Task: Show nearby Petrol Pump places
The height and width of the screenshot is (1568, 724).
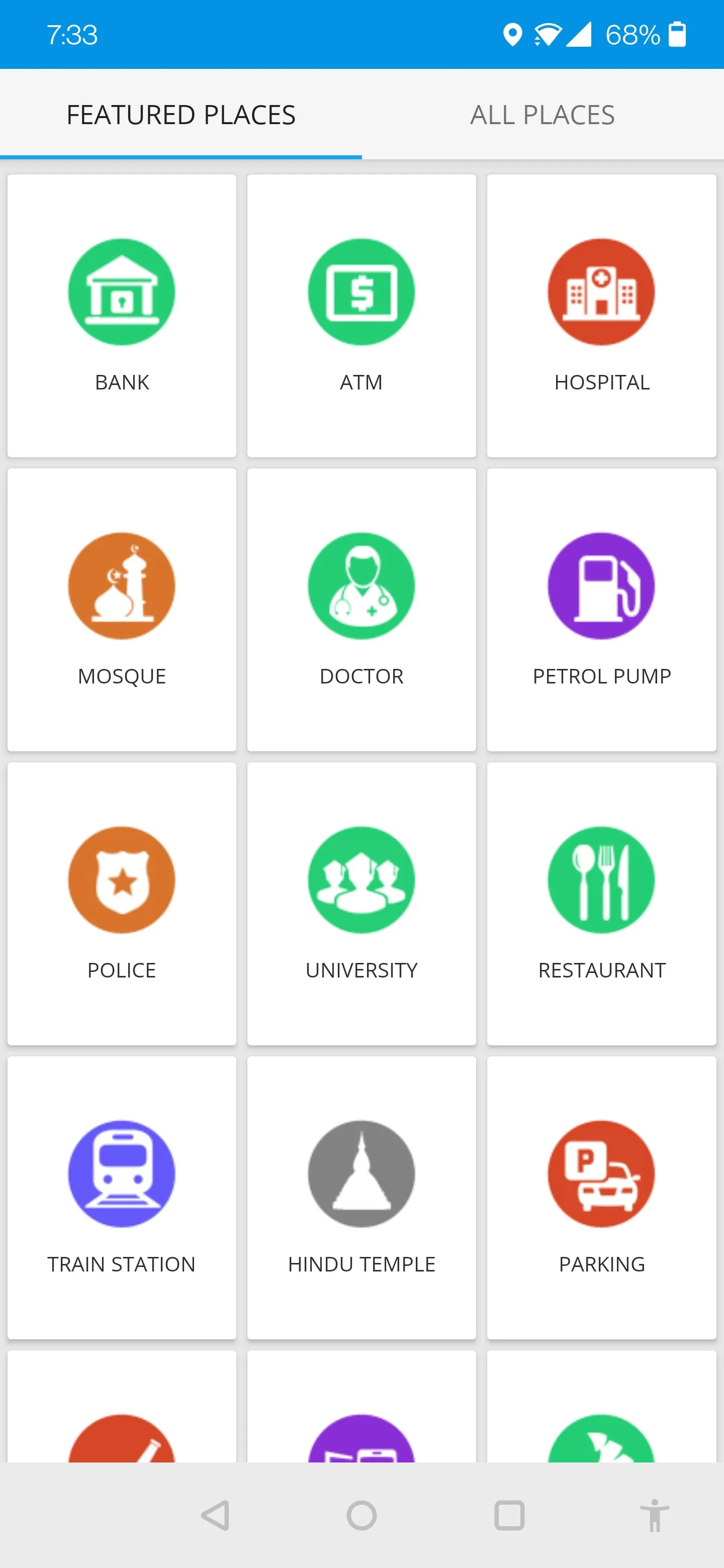Action: [x=601, y=609]
